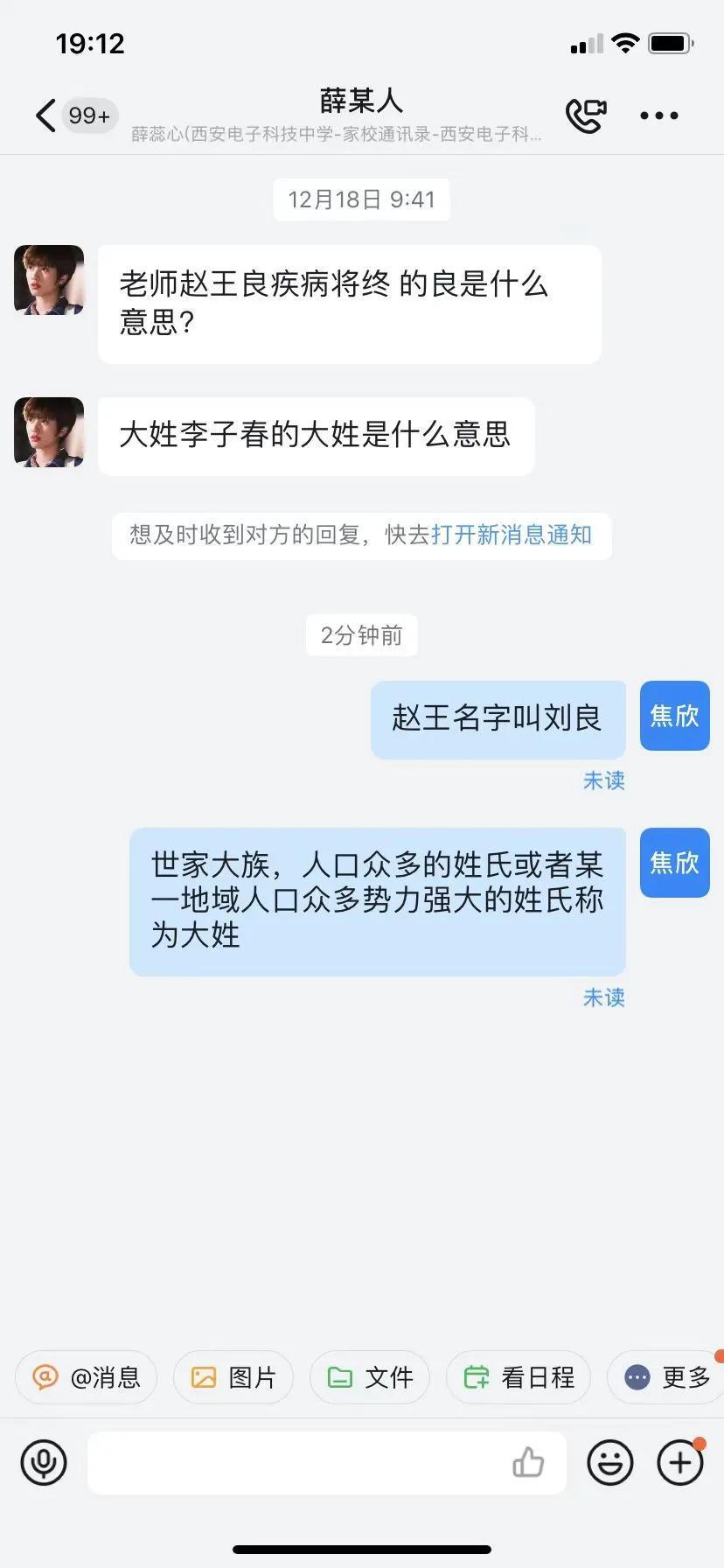The height and width of the screenshot is (1568, 724).
Task: Open the 打开新消息通知 link
Action: (x=512, y=535)
